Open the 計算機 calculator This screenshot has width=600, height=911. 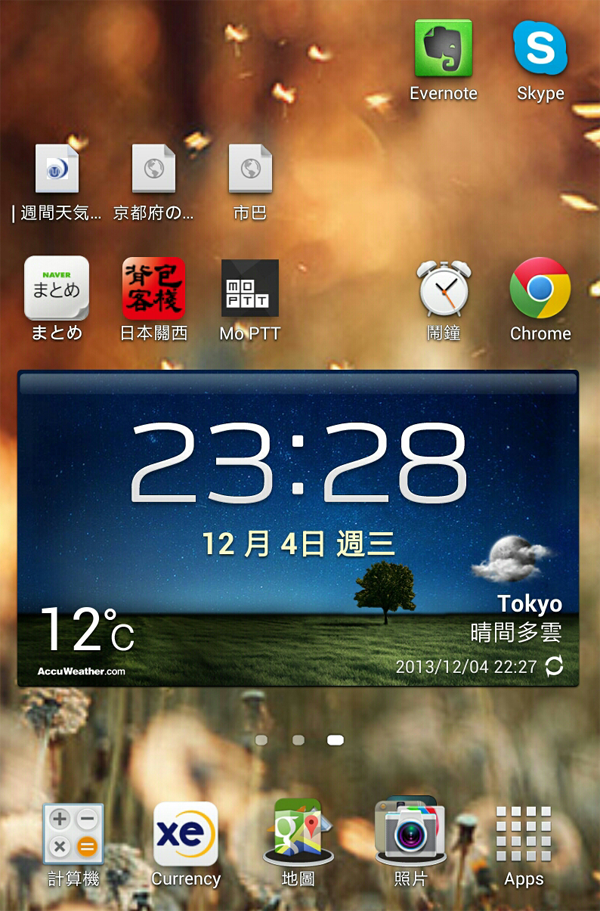(73, 835)
